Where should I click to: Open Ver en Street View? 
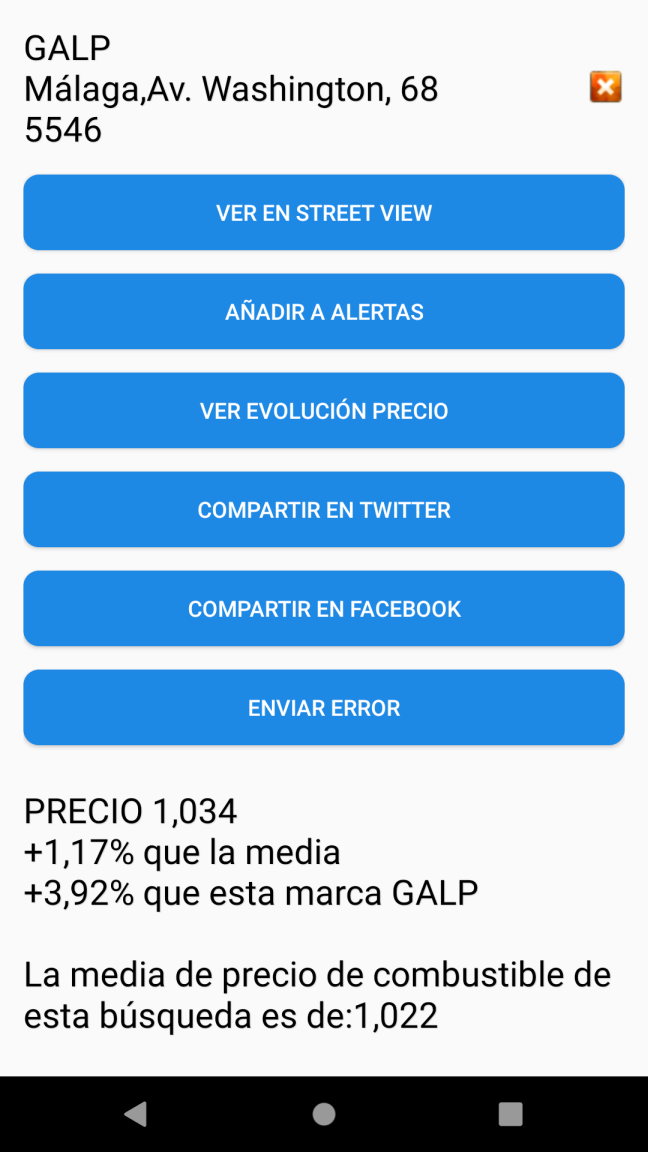pyautogui.click(x=324, y=213)
